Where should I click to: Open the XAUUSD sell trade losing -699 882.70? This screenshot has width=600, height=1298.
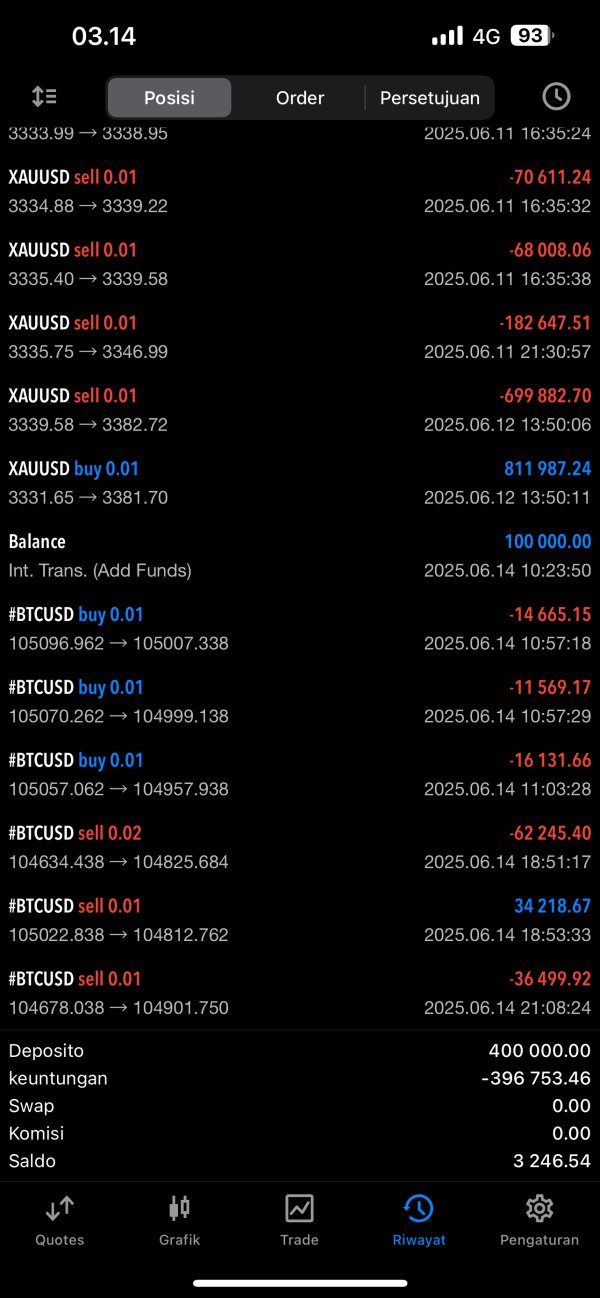pyautogui.click(x=300, y=409)
